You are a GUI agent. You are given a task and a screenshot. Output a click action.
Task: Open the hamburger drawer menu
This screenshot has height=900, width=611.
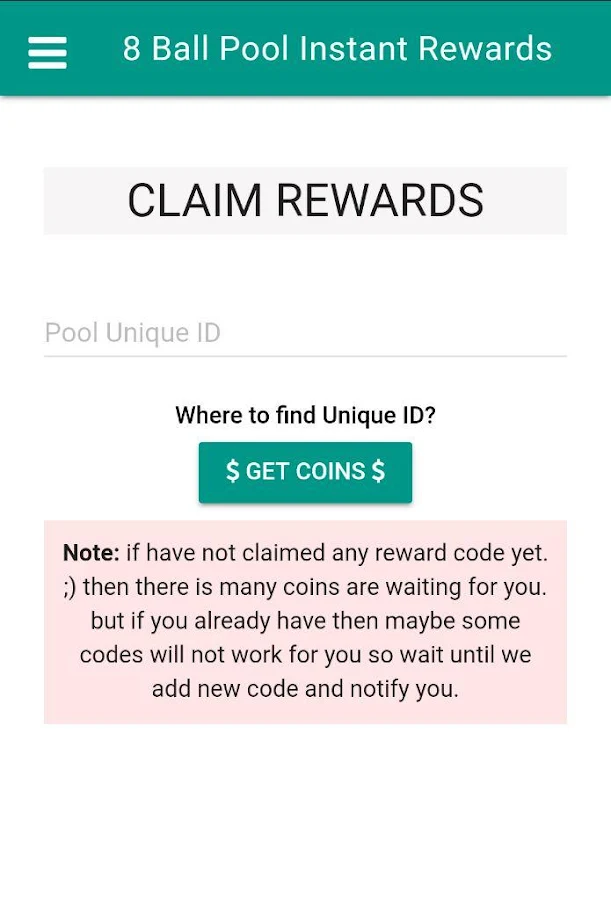pyautogui.click(x=47, y=52)
